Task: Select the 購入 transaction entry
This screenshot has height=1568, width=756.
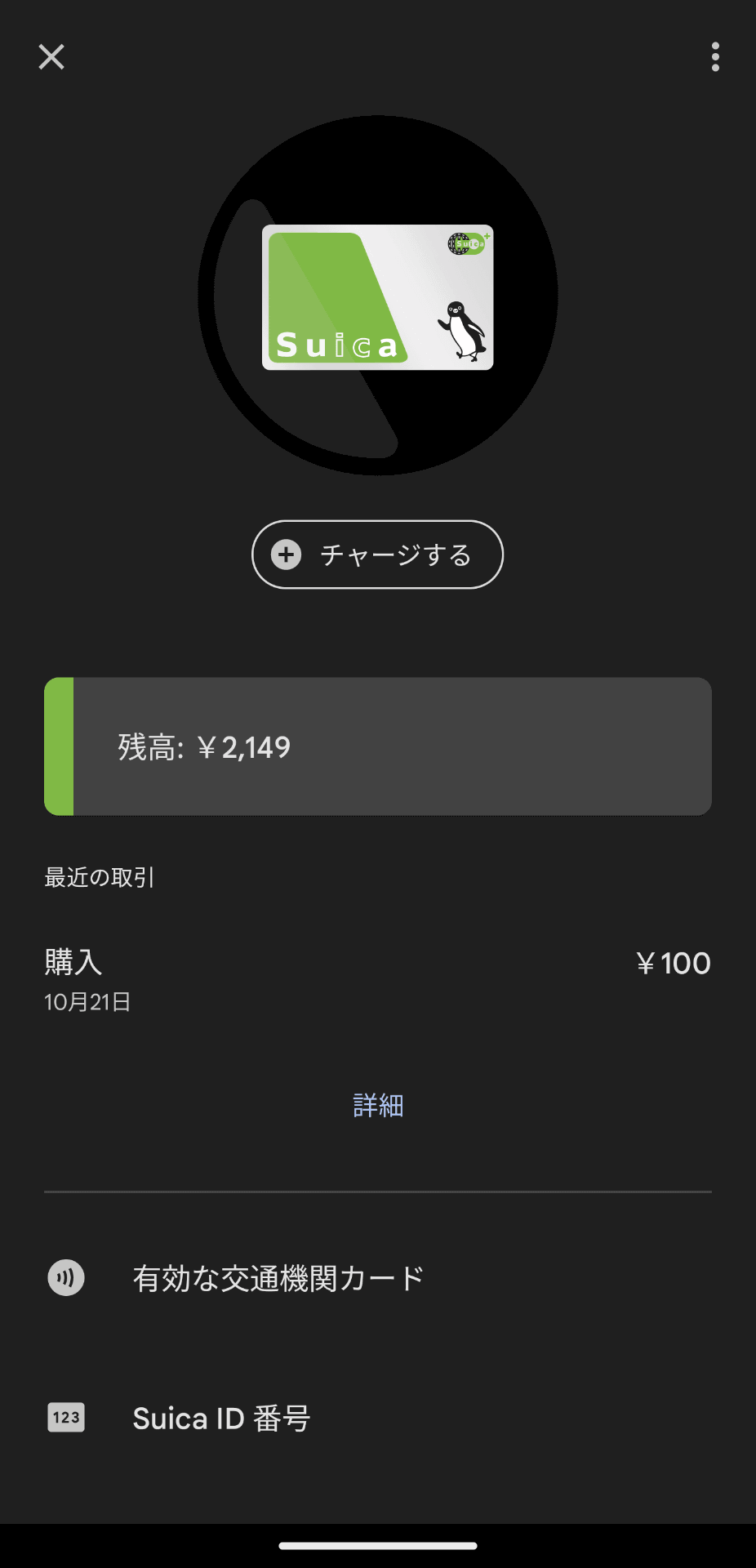Action: [x=73, y=962]
